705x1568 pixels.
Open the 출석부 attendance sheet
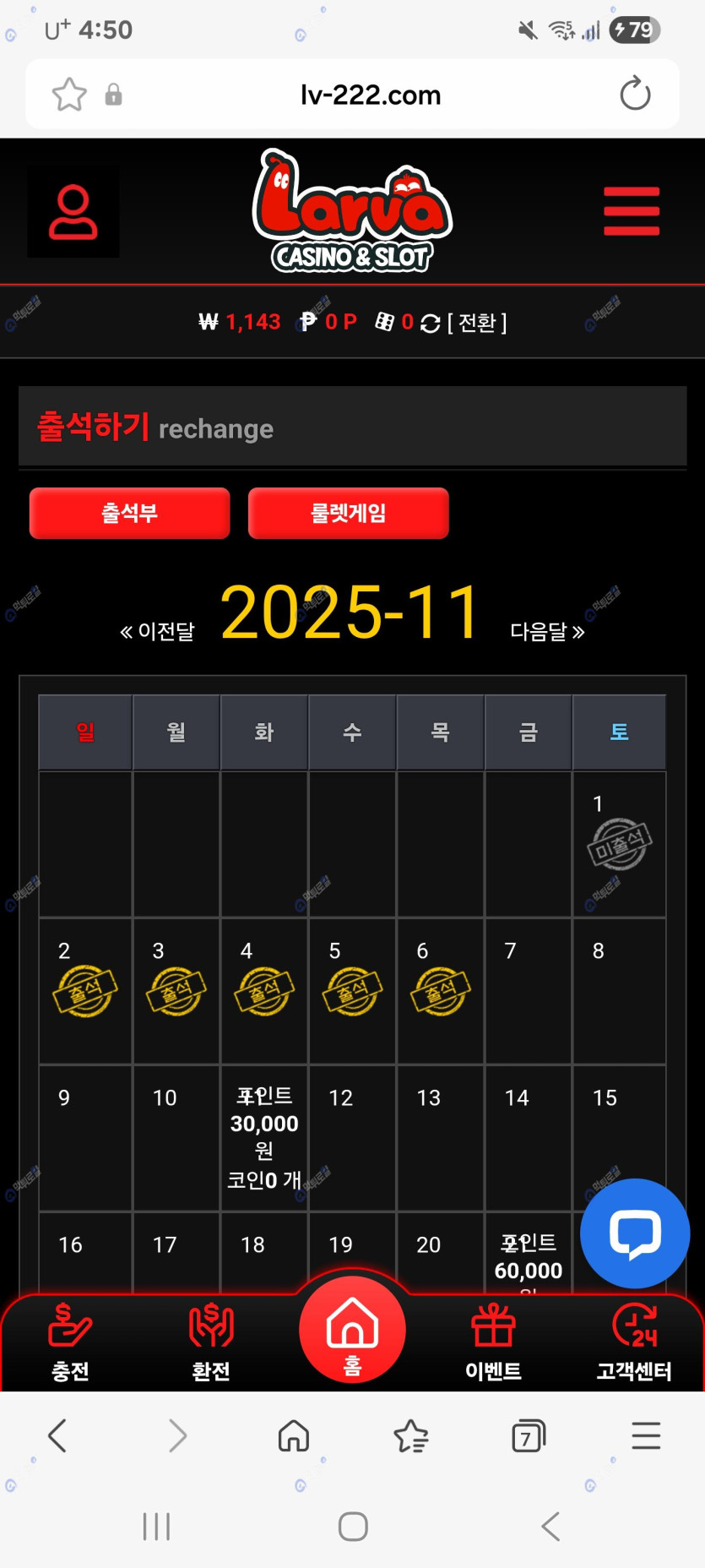tap(129, 513)
